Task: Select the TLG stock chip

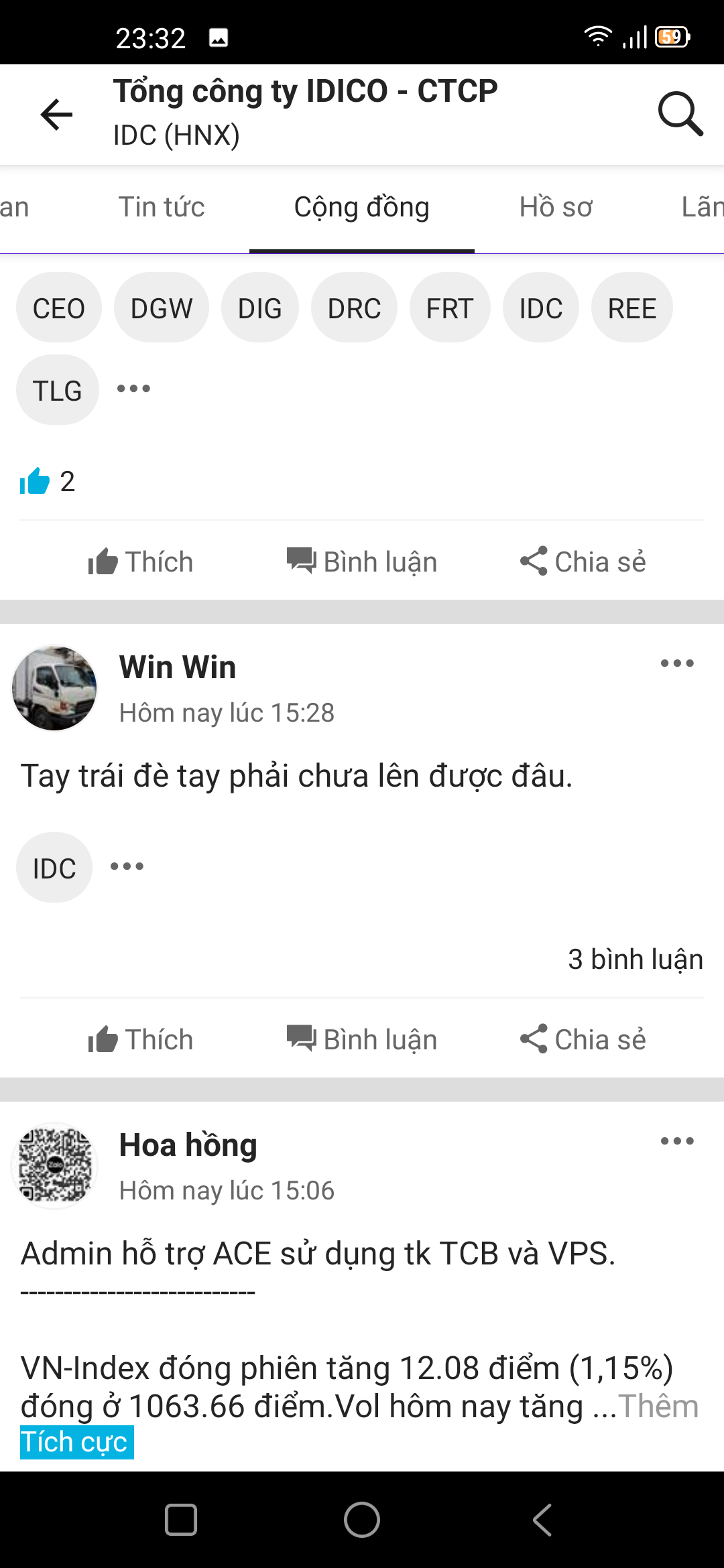Action: click(58, 391)
